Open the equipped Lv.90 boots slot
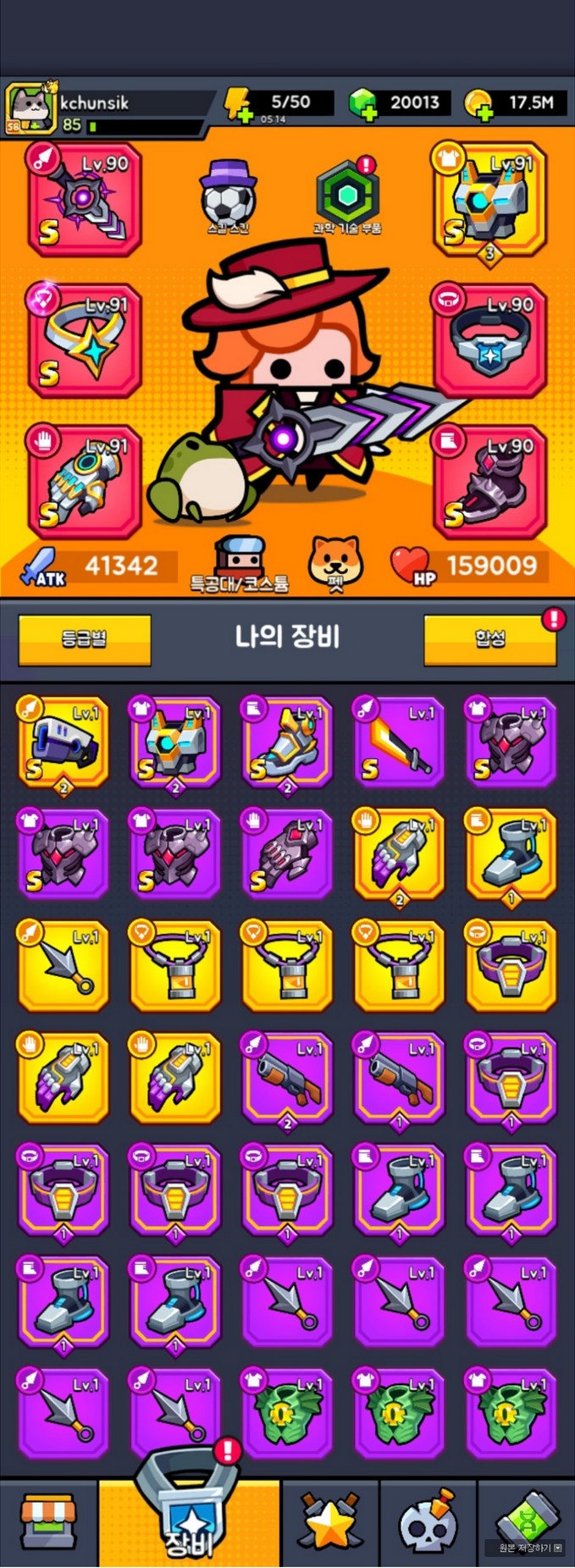 point(490,481)
